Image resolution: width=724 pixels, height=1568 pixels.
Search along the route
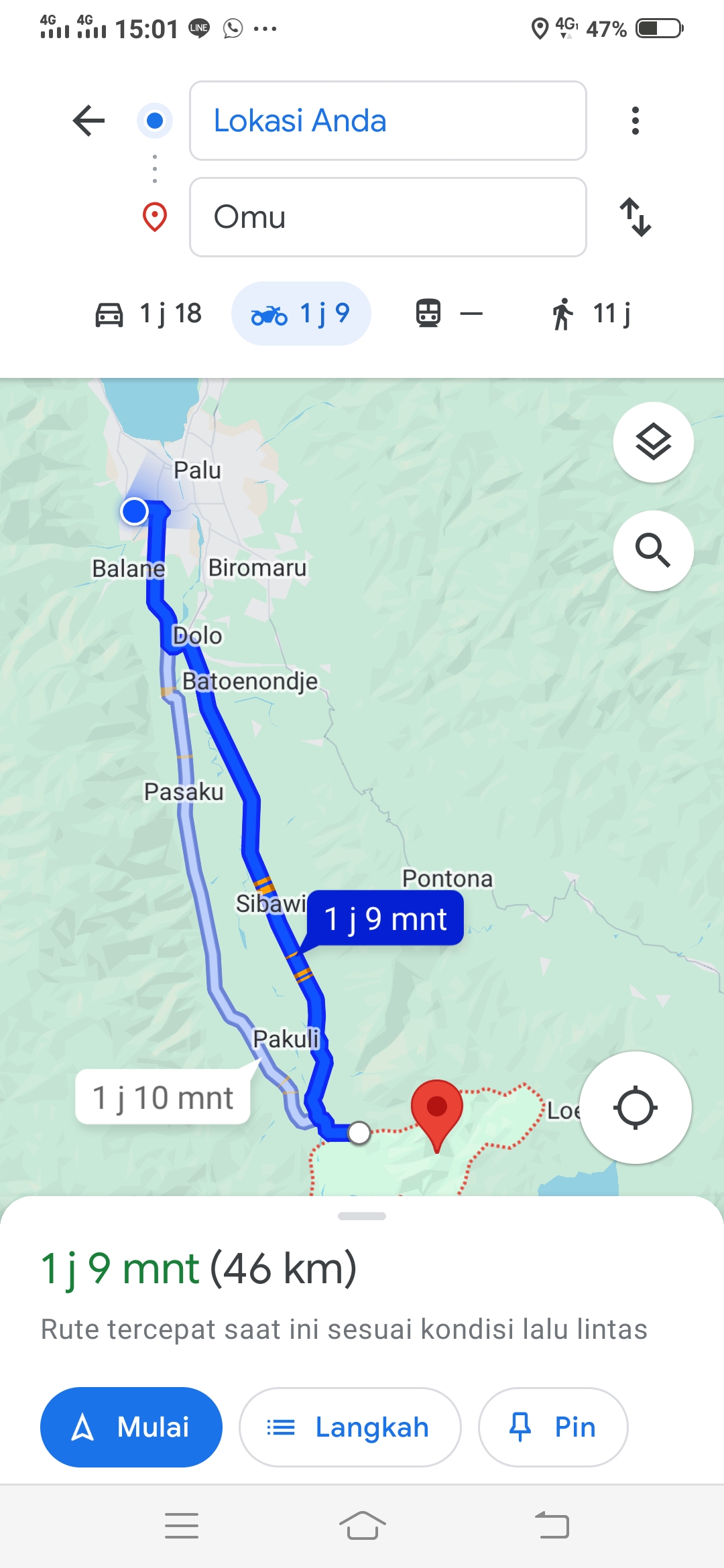click(x=654, y=551)
